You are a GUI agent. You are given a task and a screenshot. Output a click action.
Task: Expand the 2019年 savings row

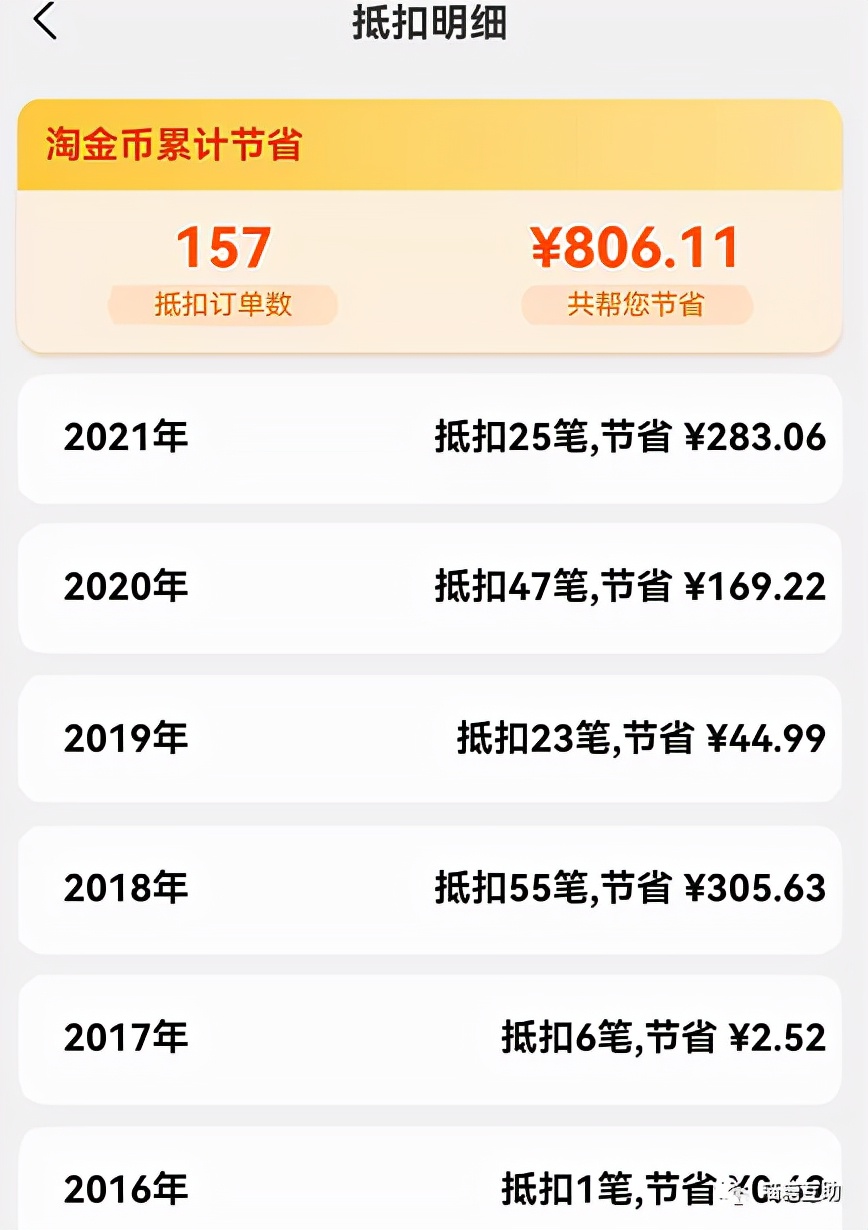pyautogui.click(x=434, y=738)
